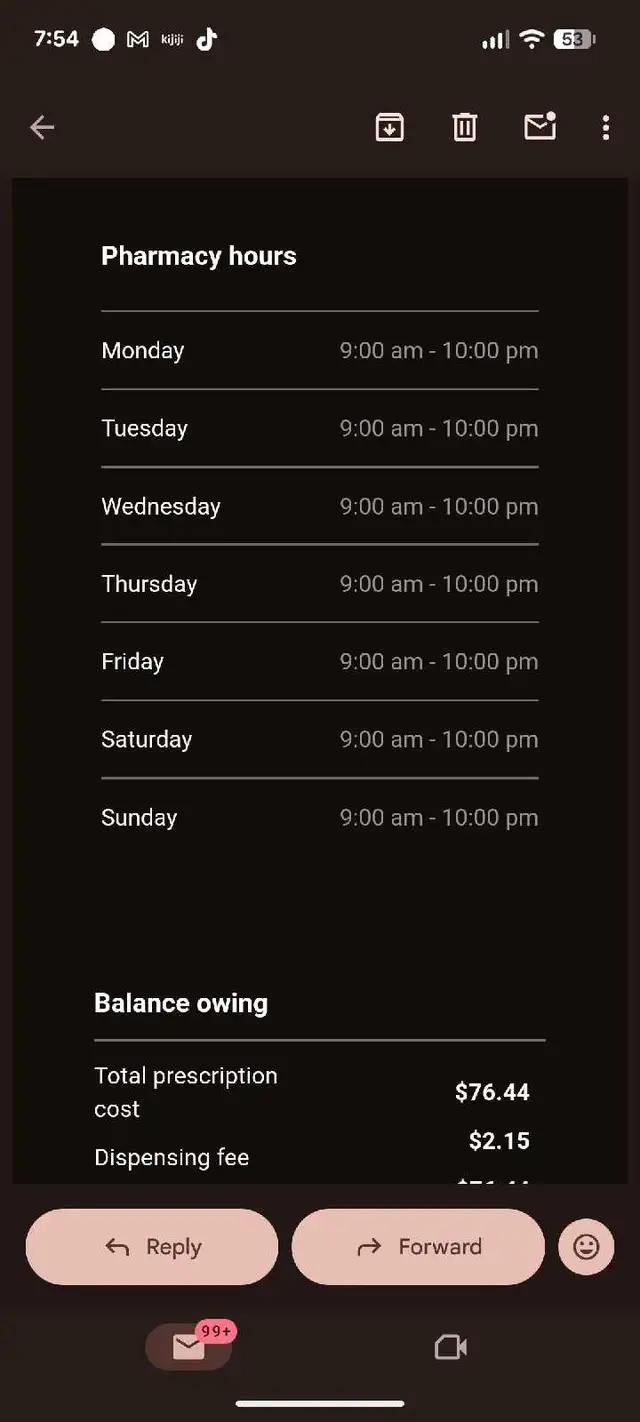Delete this email
This screenshot has height=1422, width=640.
[x=464, y=127]
